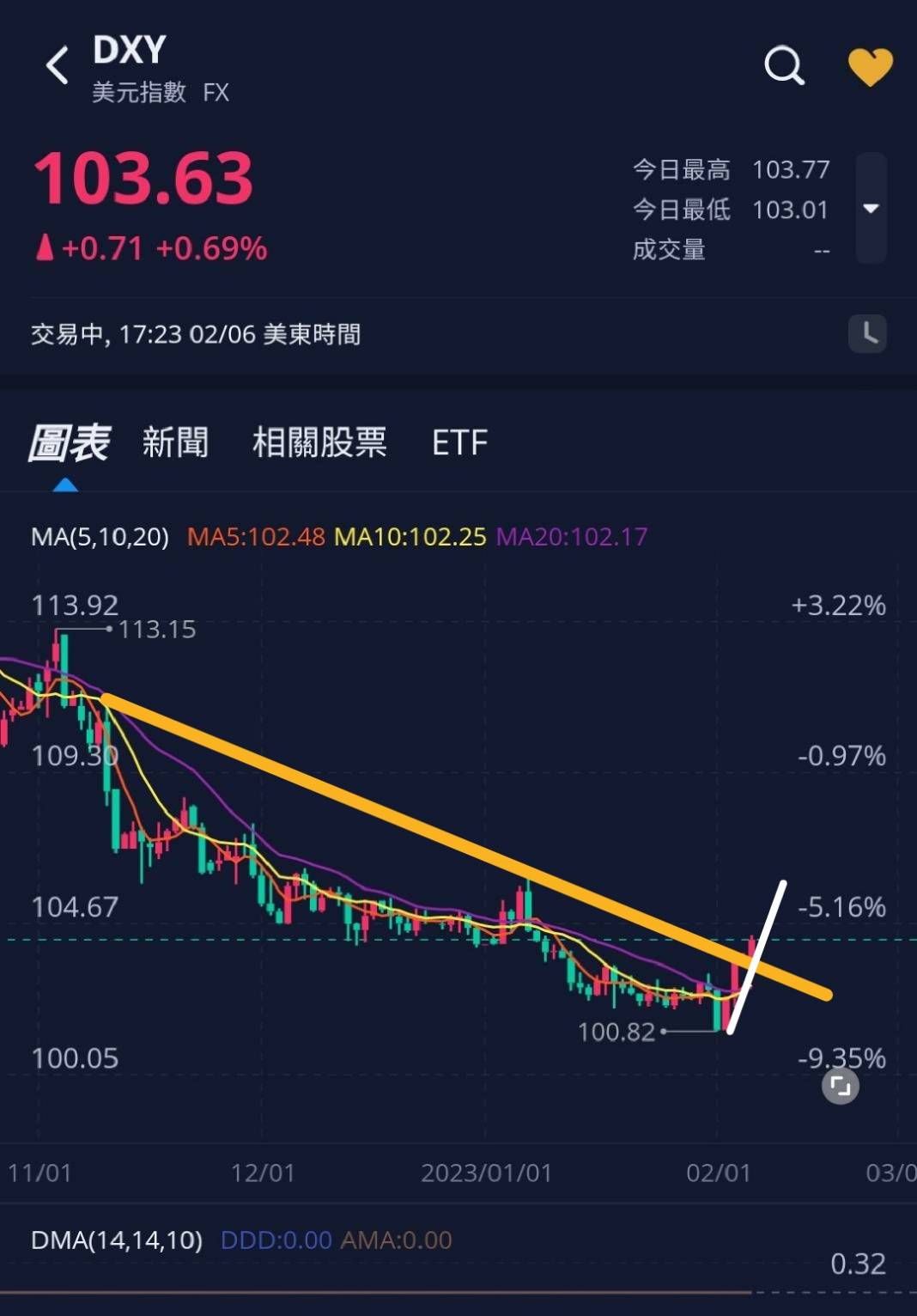The width and height of the screenshot is (917, 1316).
Task: Go back from the DXY page
Action: click(57, 65)
